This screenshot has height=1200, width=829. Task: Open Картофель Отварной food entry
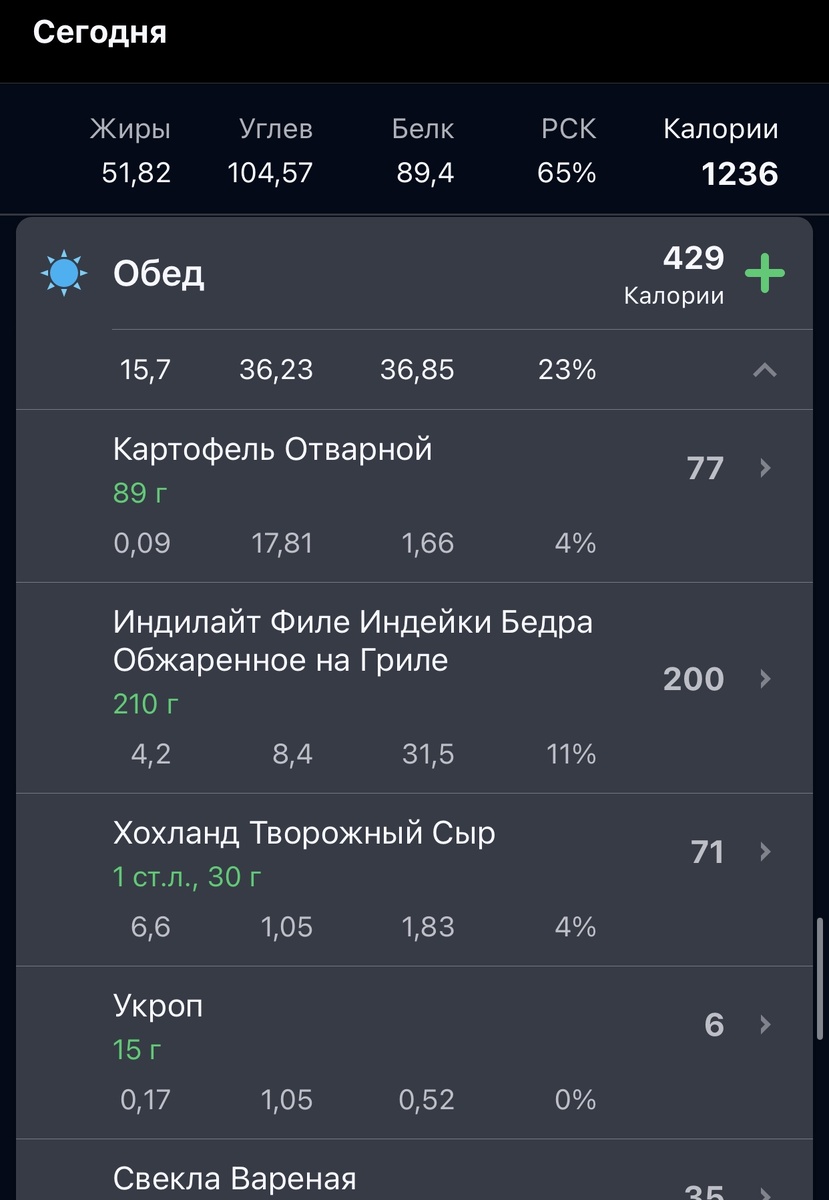coord(272,449)
